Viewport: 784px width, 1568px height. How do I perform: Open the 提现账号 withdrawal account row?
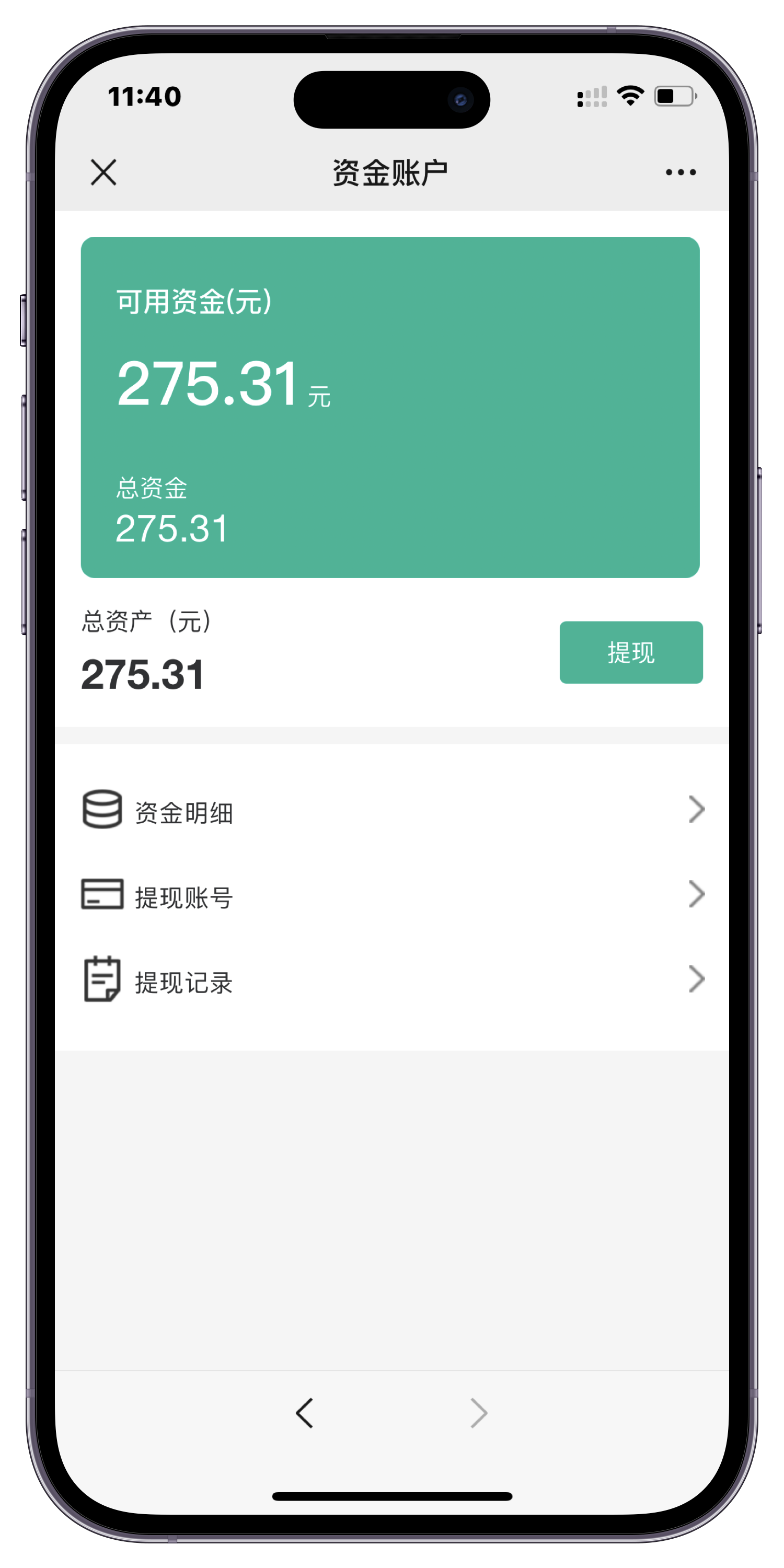[392, 895]
